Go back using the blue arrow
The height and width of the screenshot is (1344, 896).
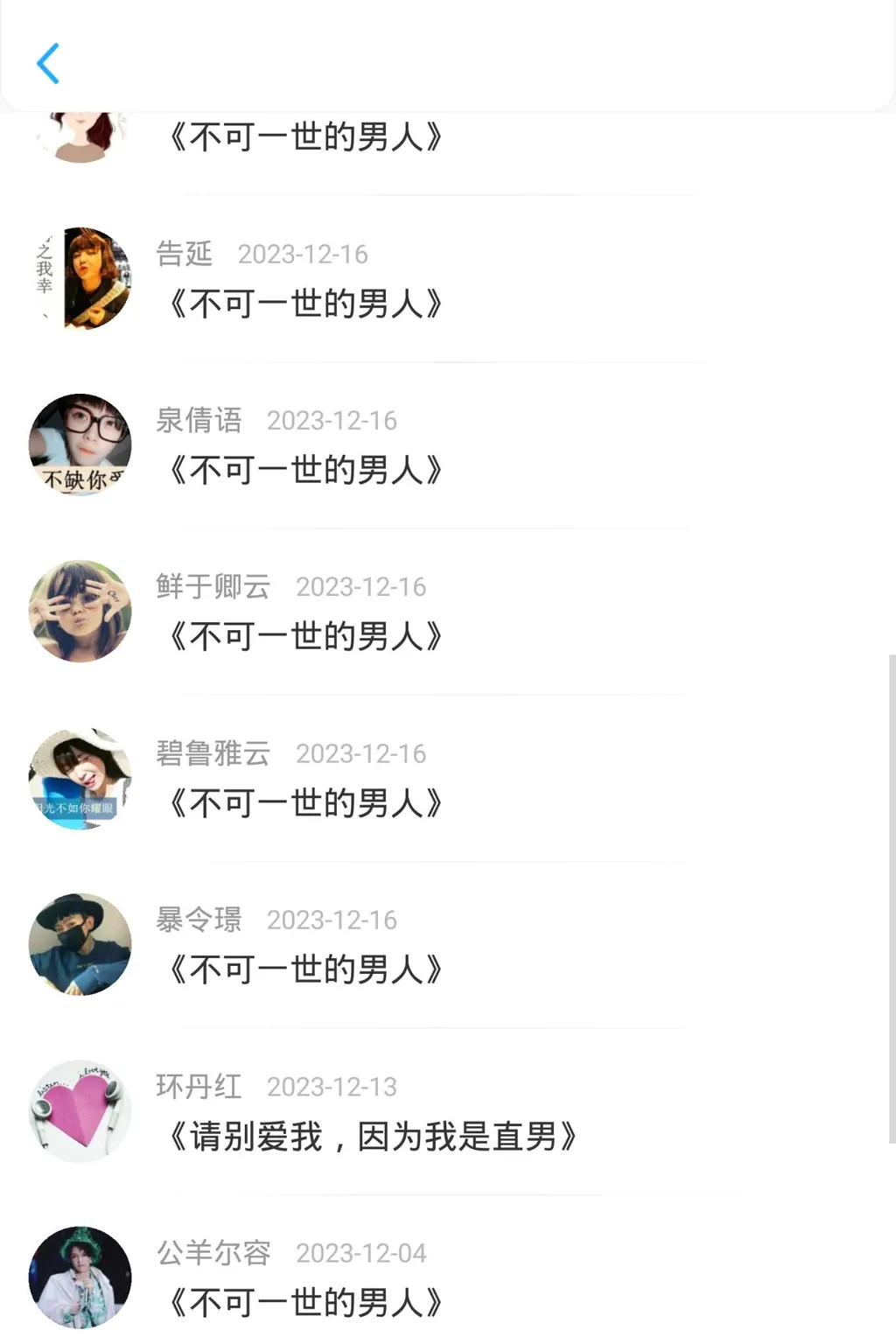click(48, 64)
